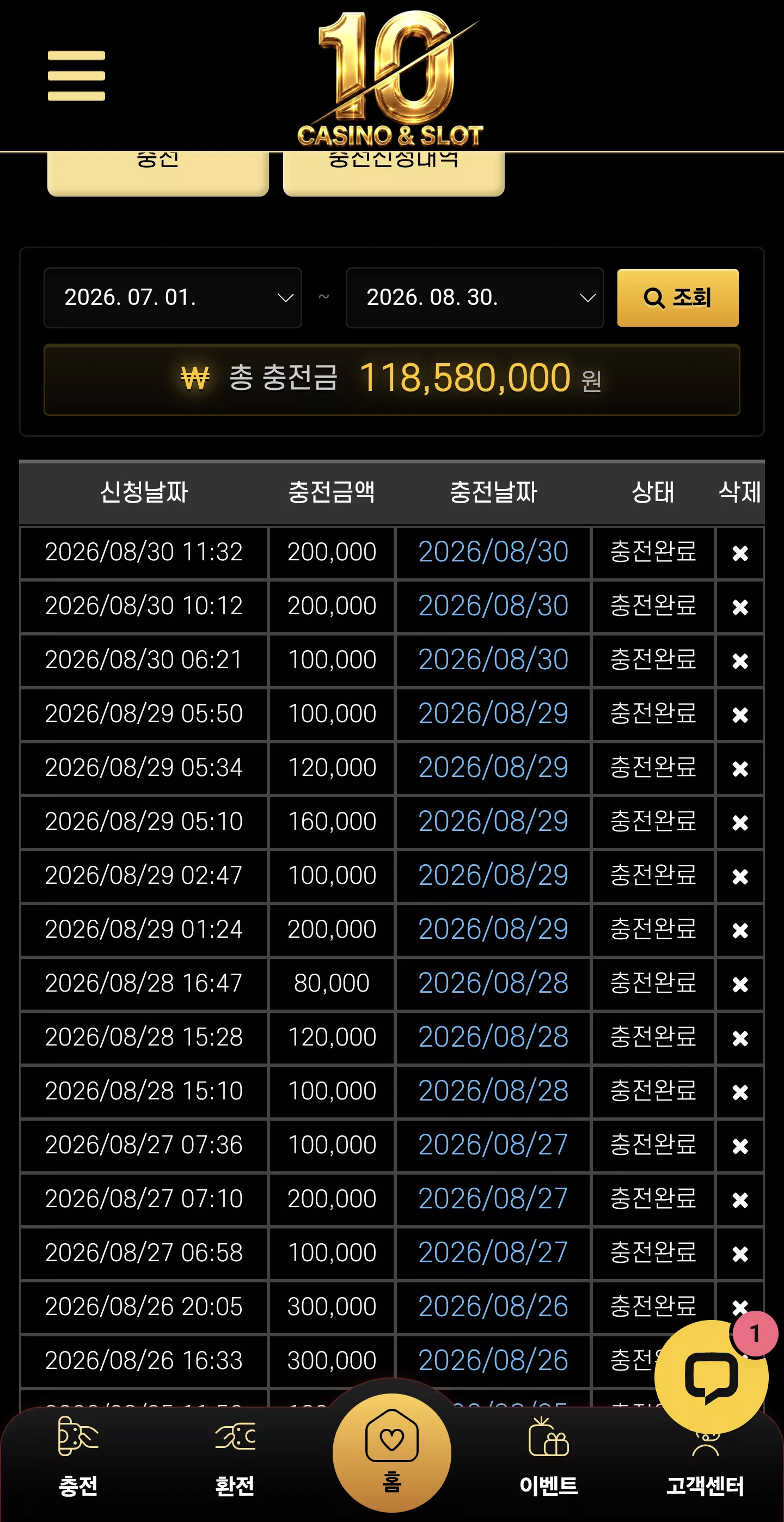Remove the 2026/08/28 15:10 entry

tap(740, 1092)
